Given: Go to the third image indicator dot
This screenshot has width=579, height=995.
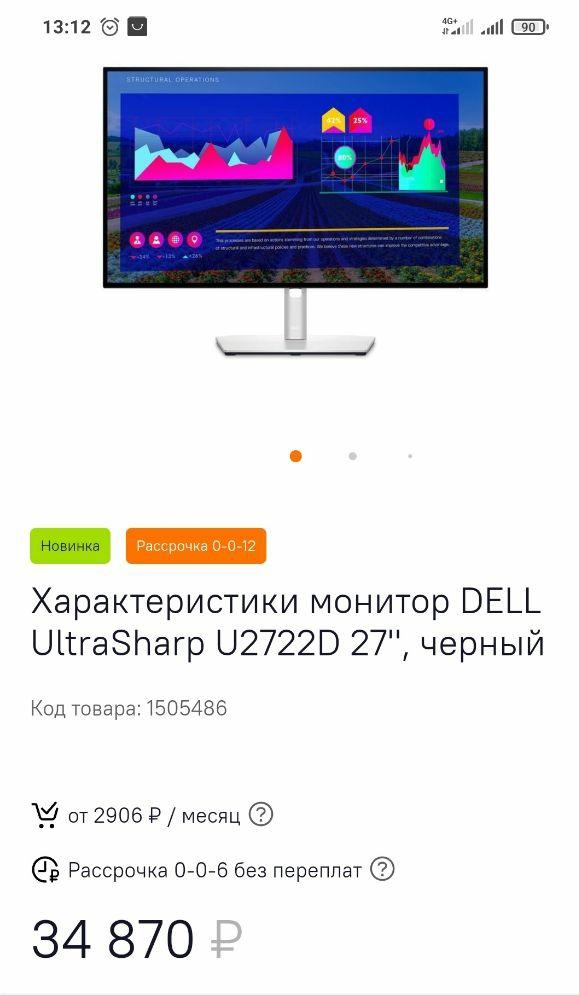Looking at the screenshot, I should (x=410, y=456).
